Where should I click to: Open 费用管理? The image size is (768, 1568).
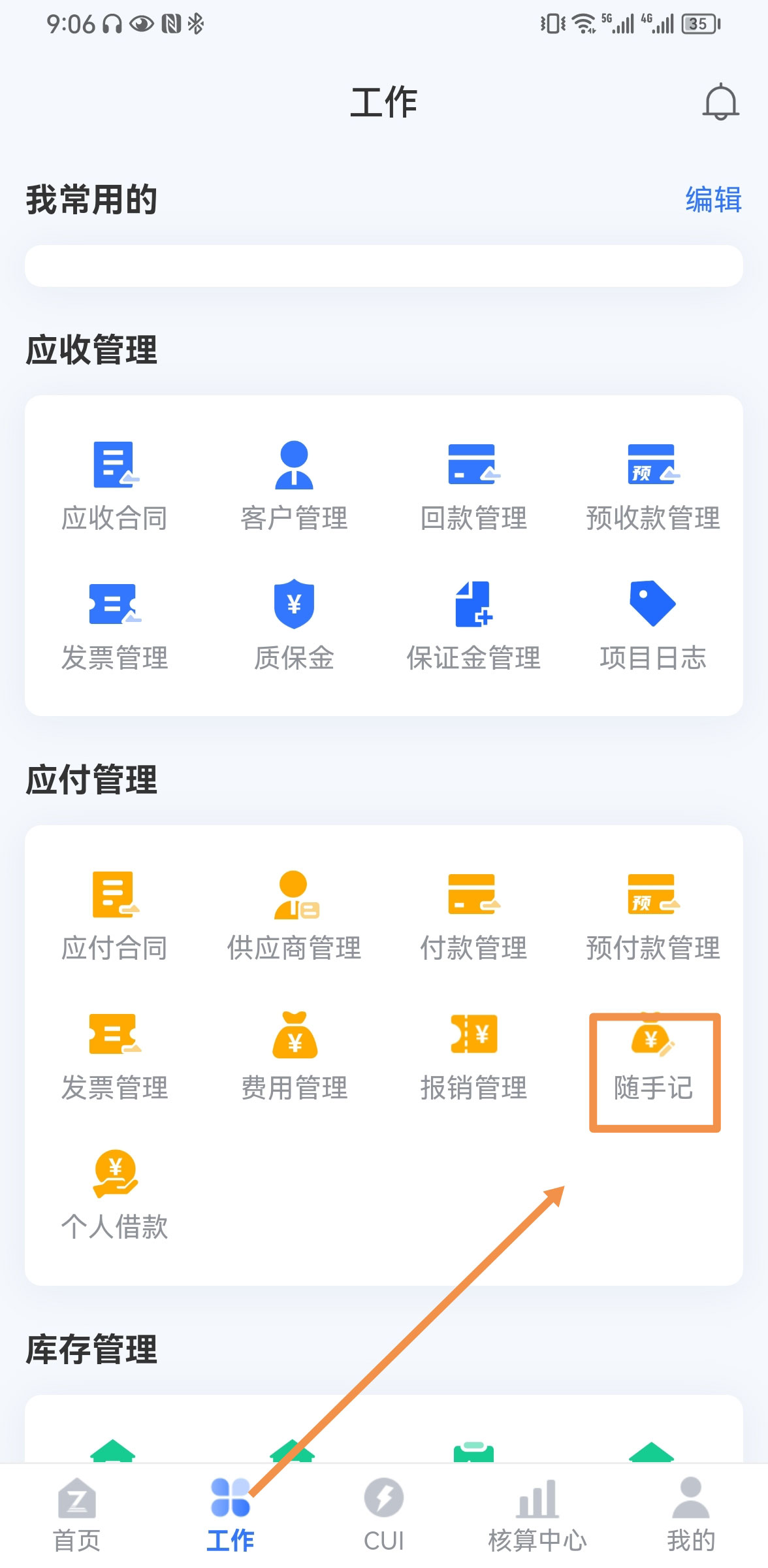tap(294, 1056)
